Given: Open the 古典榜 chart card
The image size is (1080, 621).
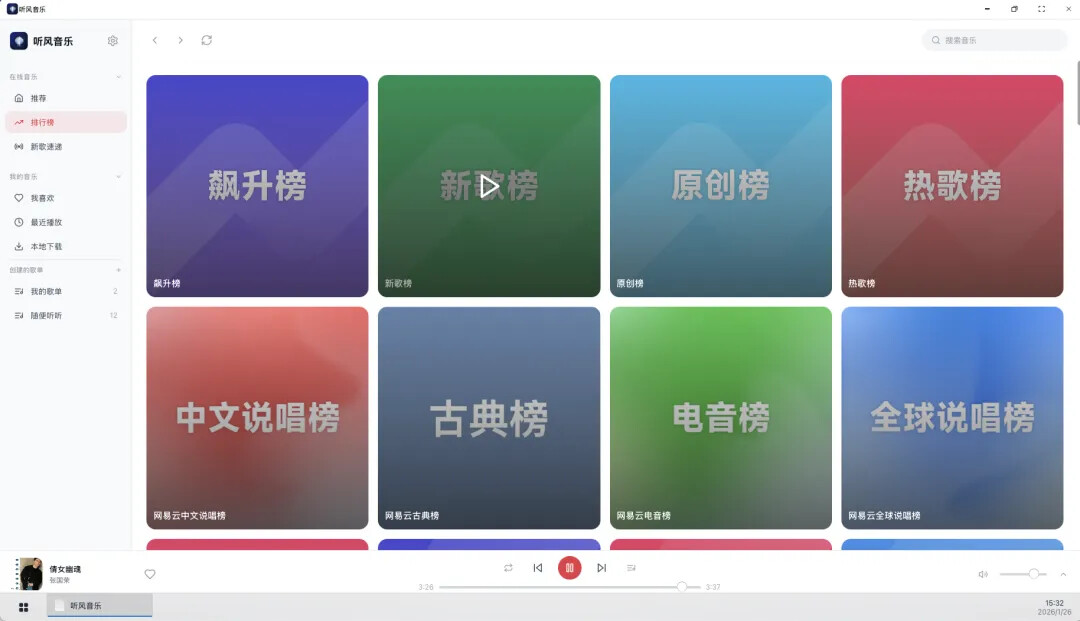Looking at the screenshot, I should (488, 418).
